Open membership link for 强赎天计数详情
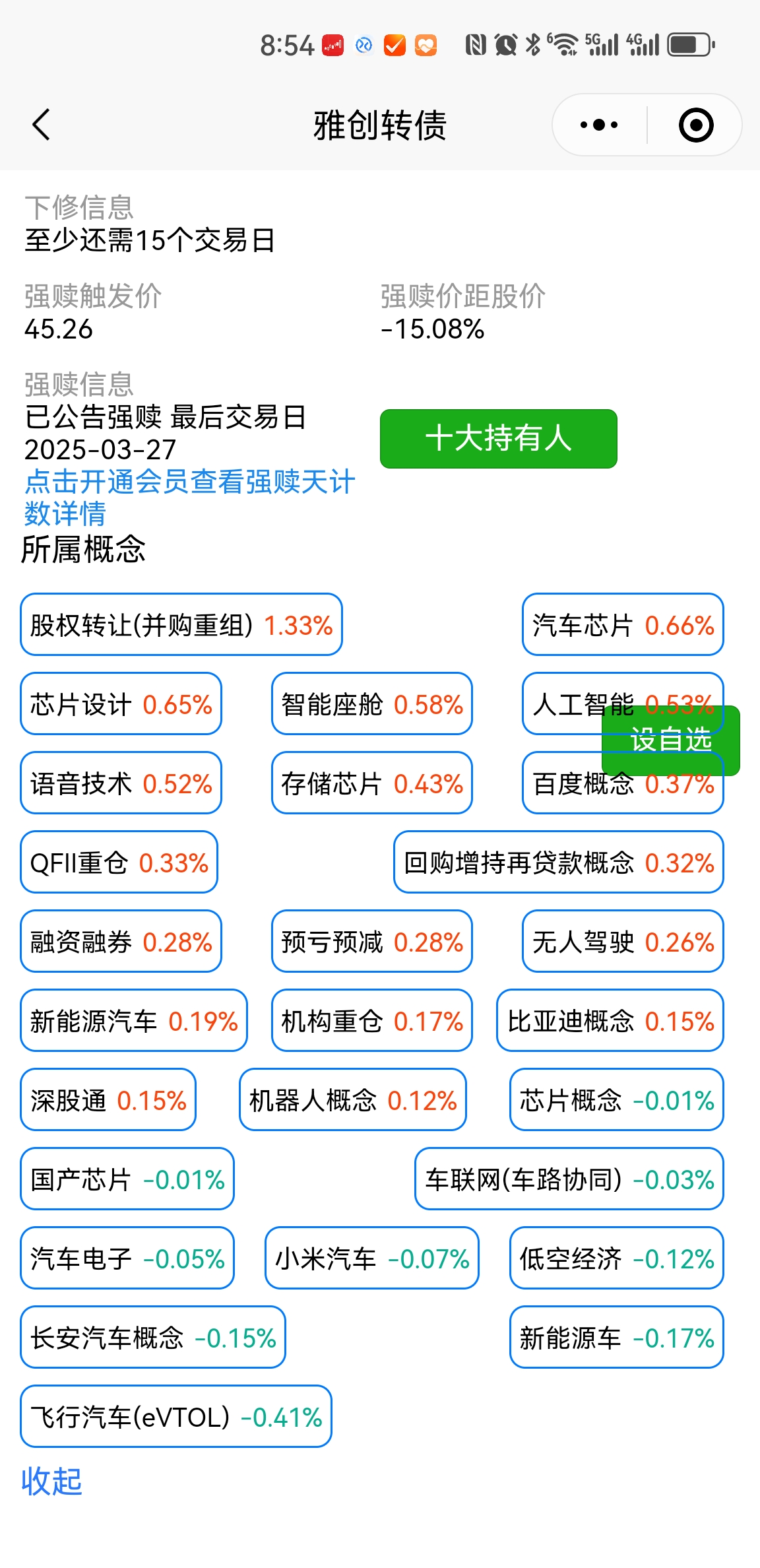The width and height of the screenshot is (760, 1568). coord(189,498)
